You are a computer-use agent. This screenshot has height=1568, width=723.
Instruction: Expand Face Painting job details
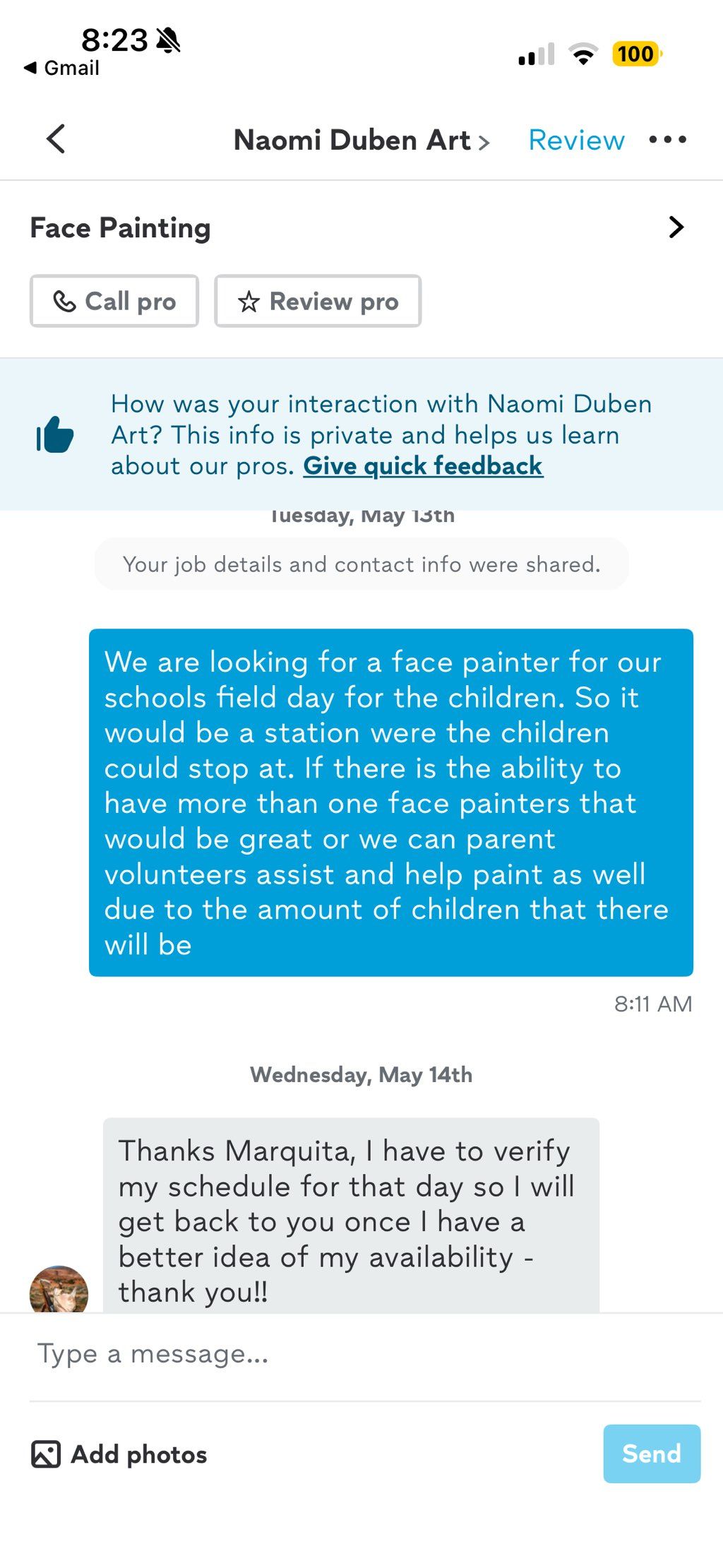point(676,227)
